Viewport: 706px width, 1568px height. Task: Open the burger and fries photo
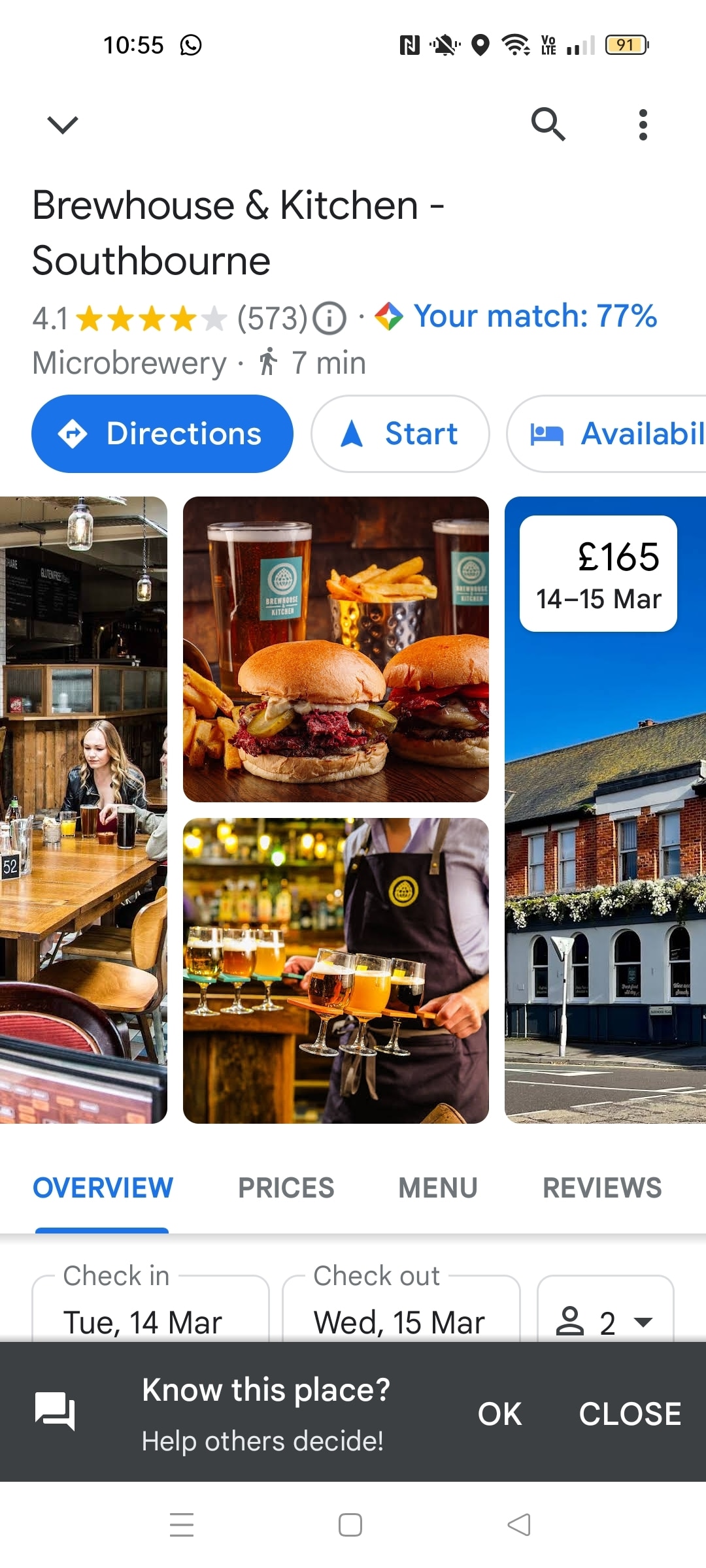[336, 649]
